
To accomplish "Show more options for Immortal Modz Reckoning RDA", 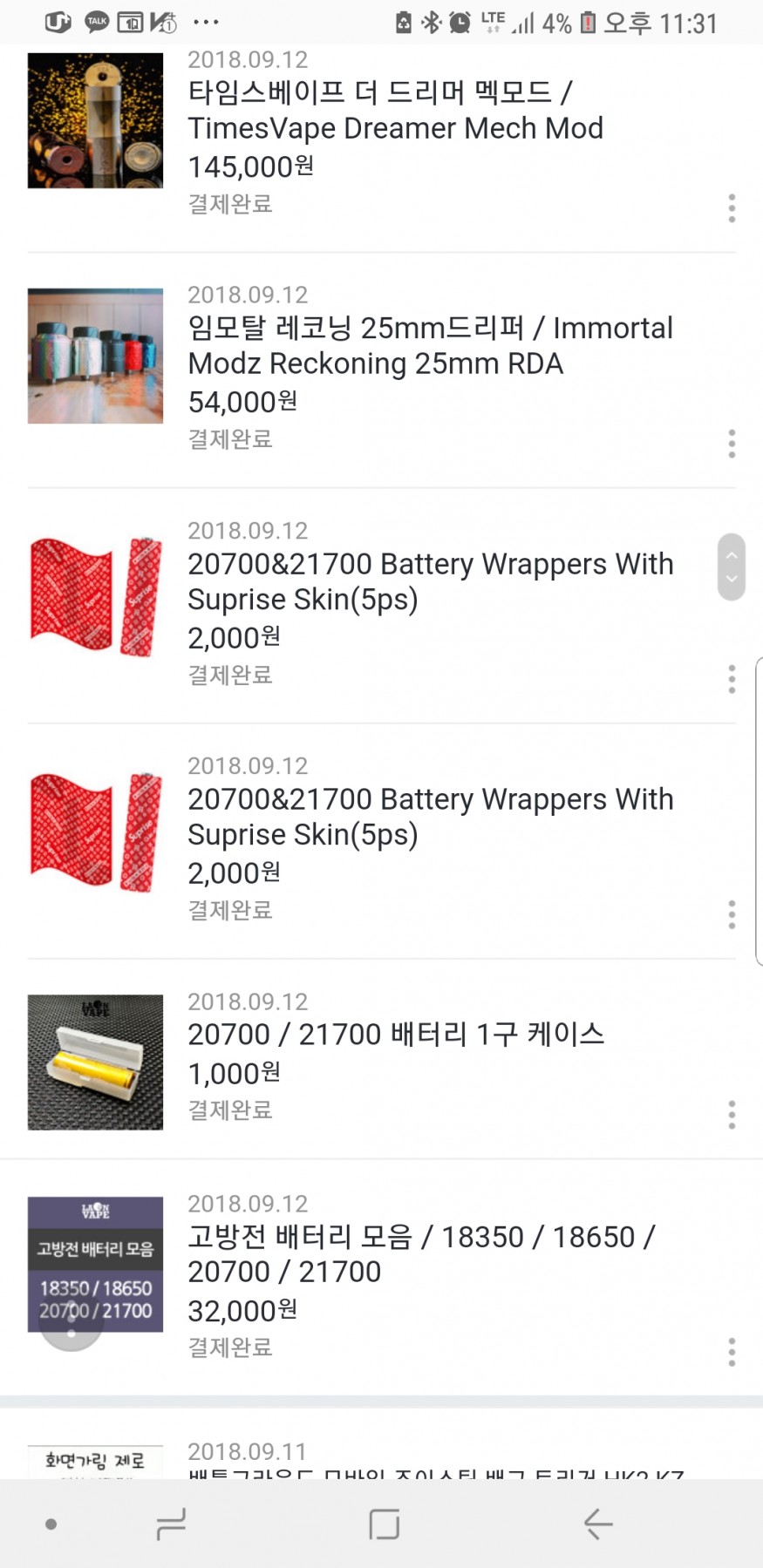I will click(x=732, y=444).
